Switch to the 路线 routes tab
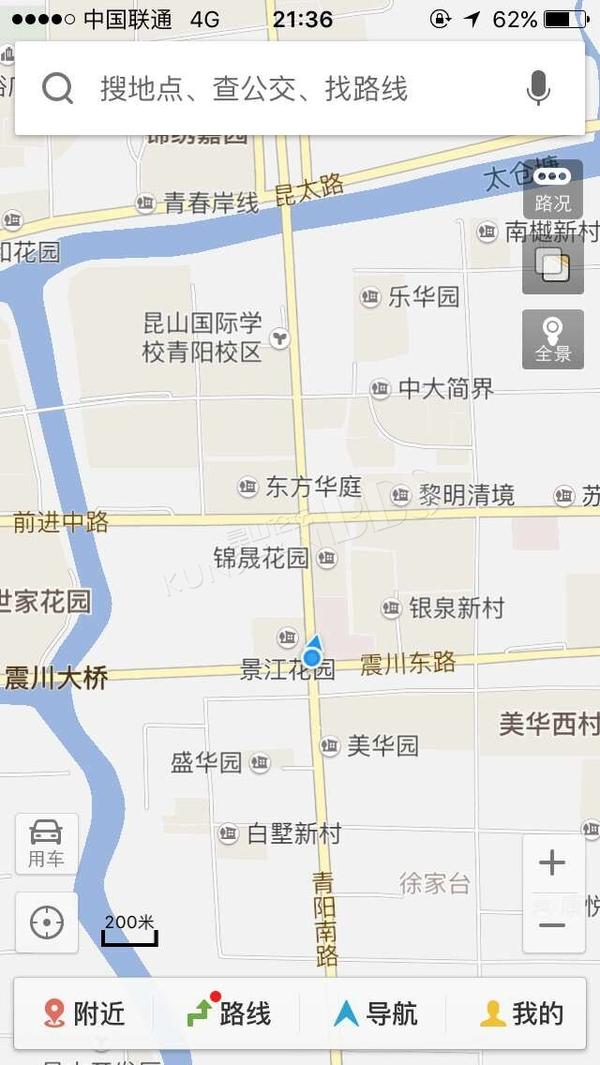Image resolution: width=600 pixels, height=1065 pixels. click(229, 1014)
